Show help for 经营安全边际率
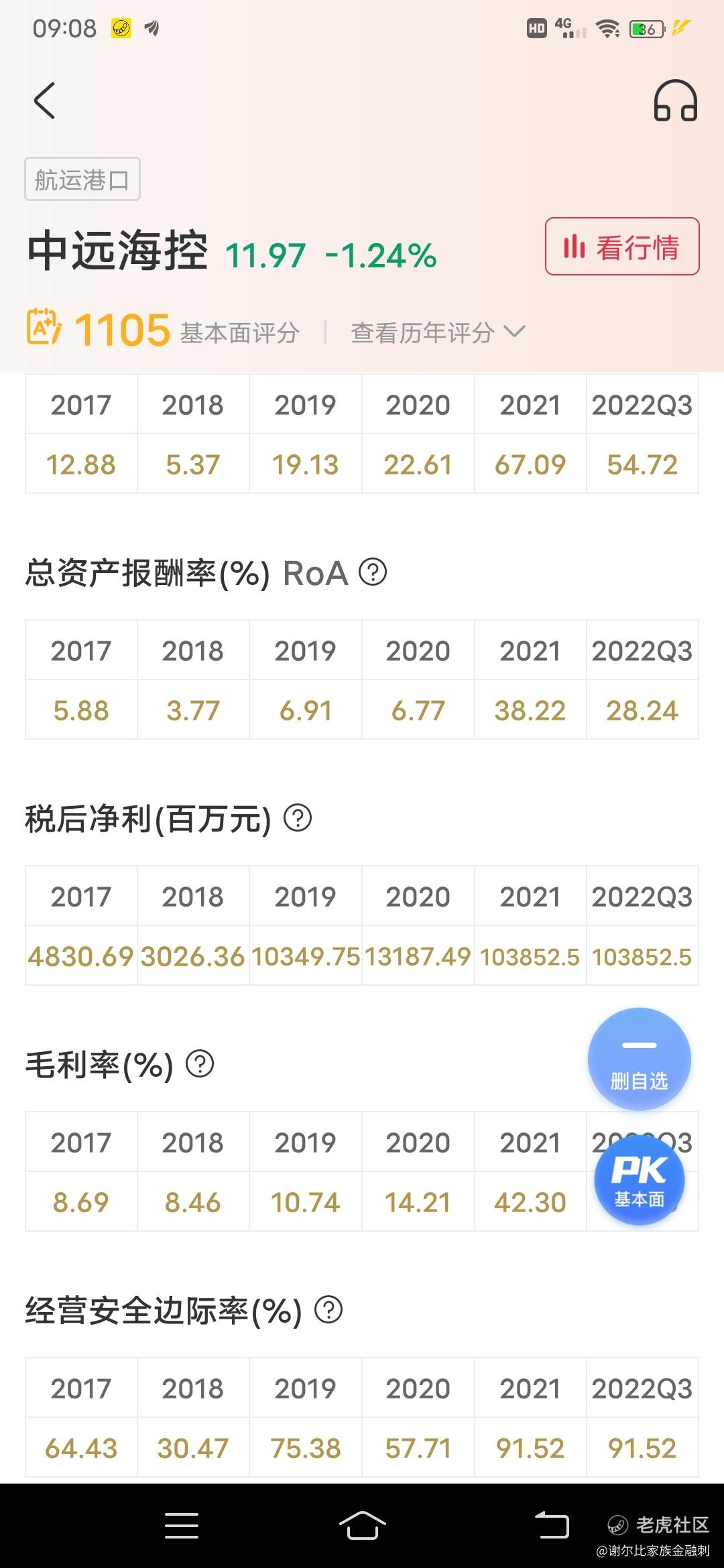The width and height of the screenshot is (724, 1568). tap(328, 1309)
